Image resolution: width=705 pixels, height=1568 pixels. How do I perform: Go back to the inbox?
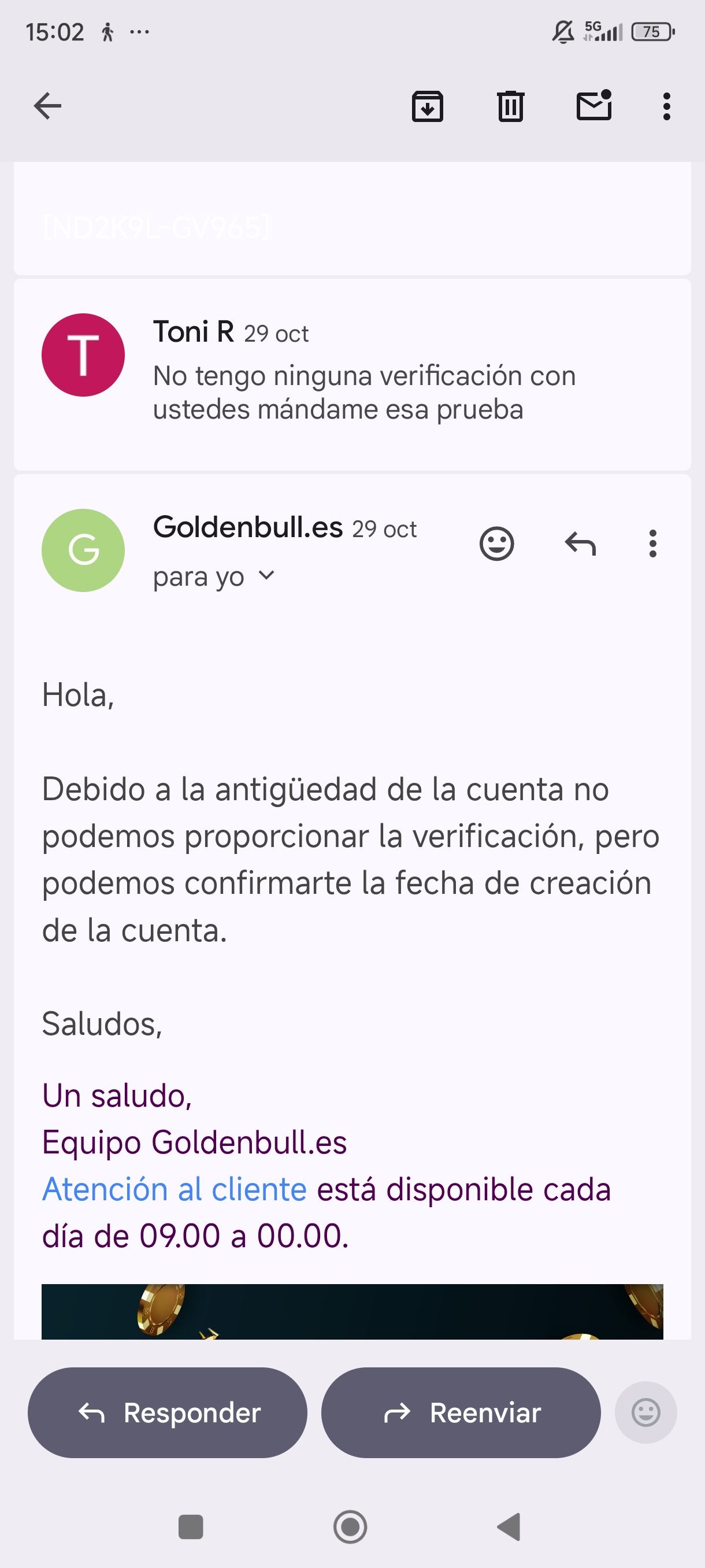click(47, 106)
